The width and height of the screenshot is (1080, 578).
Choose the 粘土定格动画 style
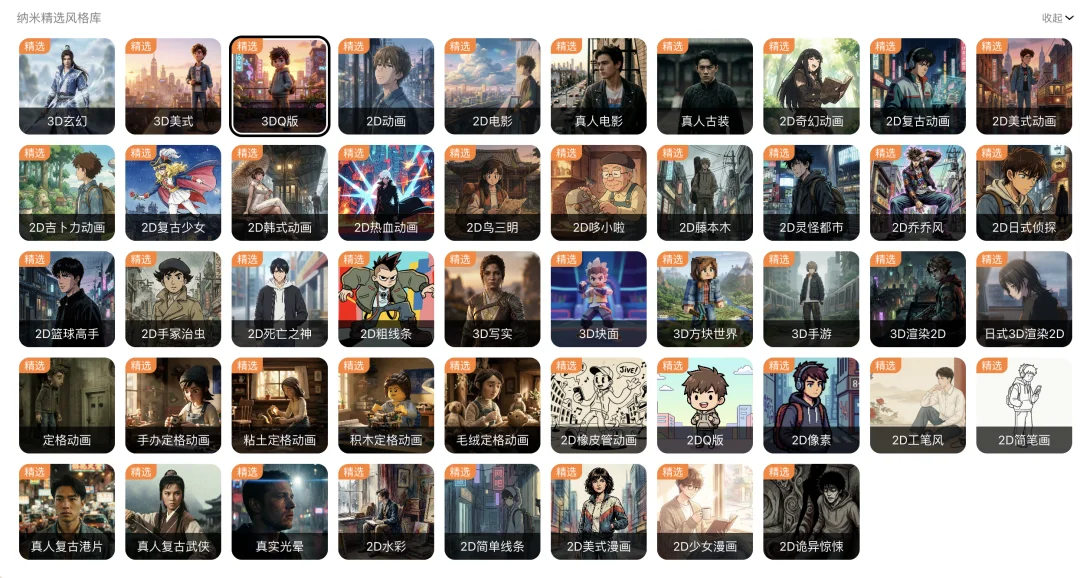(280, 405)
